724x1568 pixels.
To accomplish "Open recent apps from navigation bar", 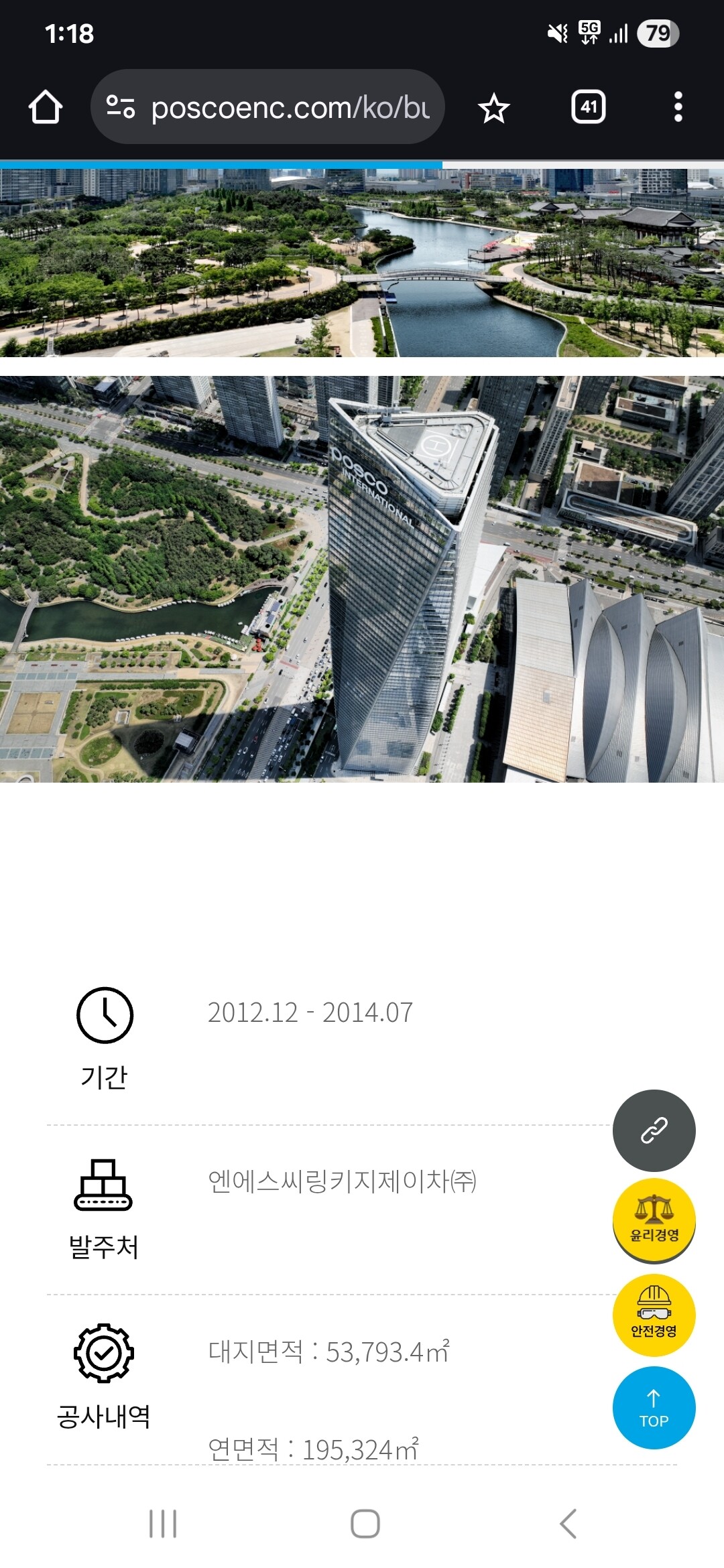I will tap(163, 1524).
